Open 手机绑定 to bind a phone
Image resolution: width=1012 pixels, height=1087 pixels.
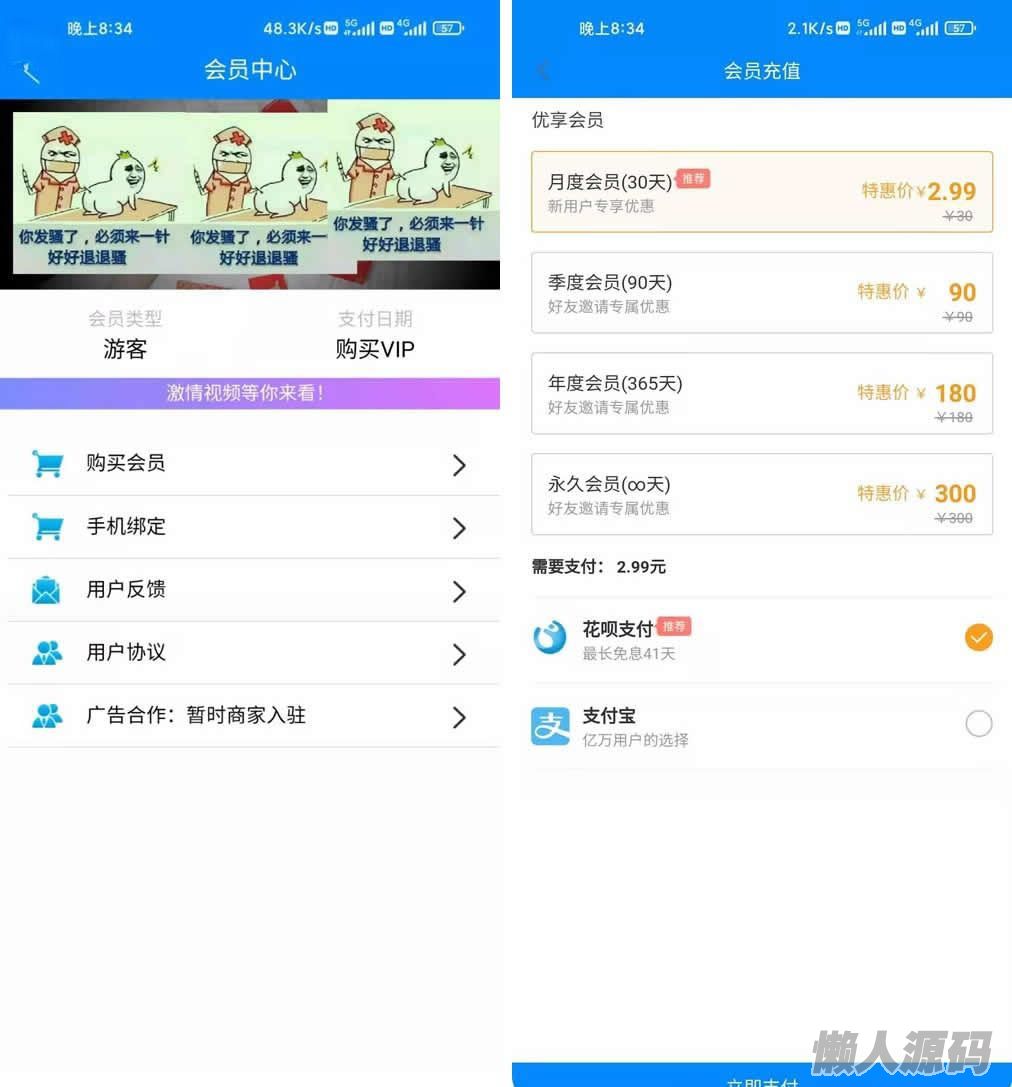[253, 527]
